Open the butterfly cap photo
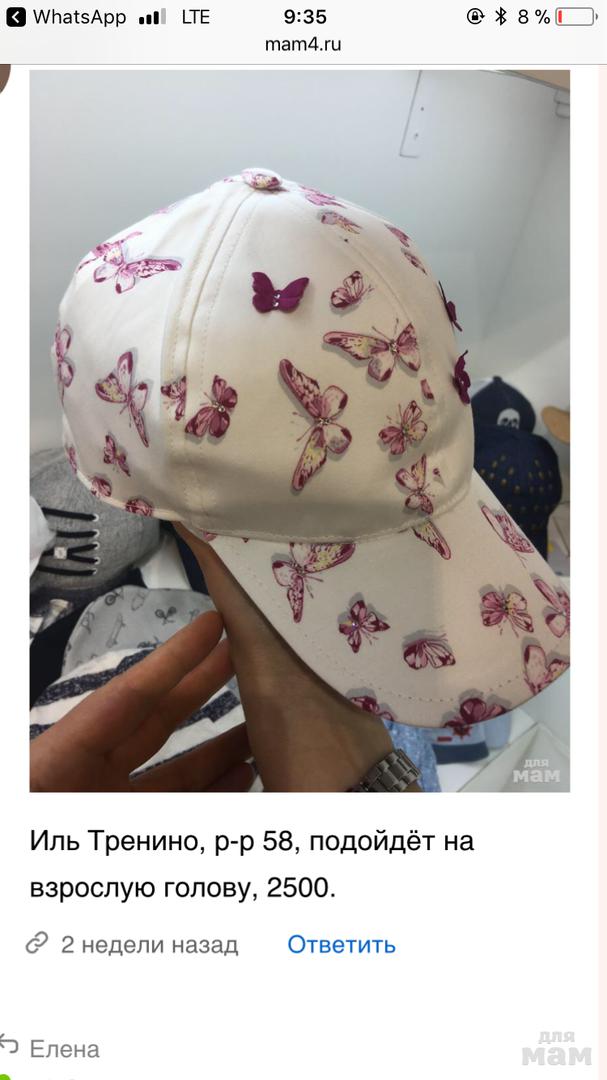The height and width of the screenshot is (1080, 607). 300,430
